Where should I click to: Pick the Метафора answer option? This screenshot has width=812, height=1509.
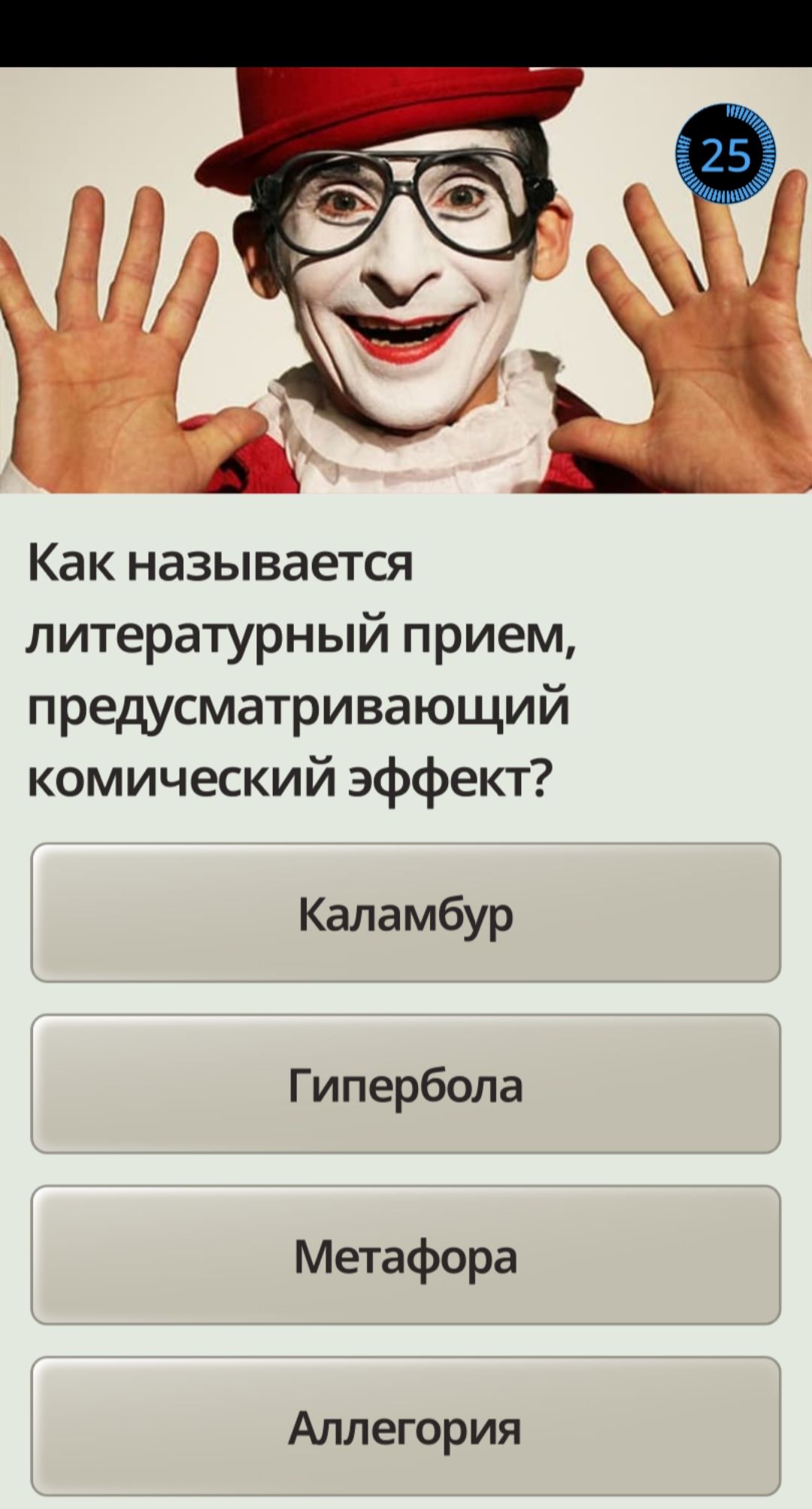[x=406, y=1256]
